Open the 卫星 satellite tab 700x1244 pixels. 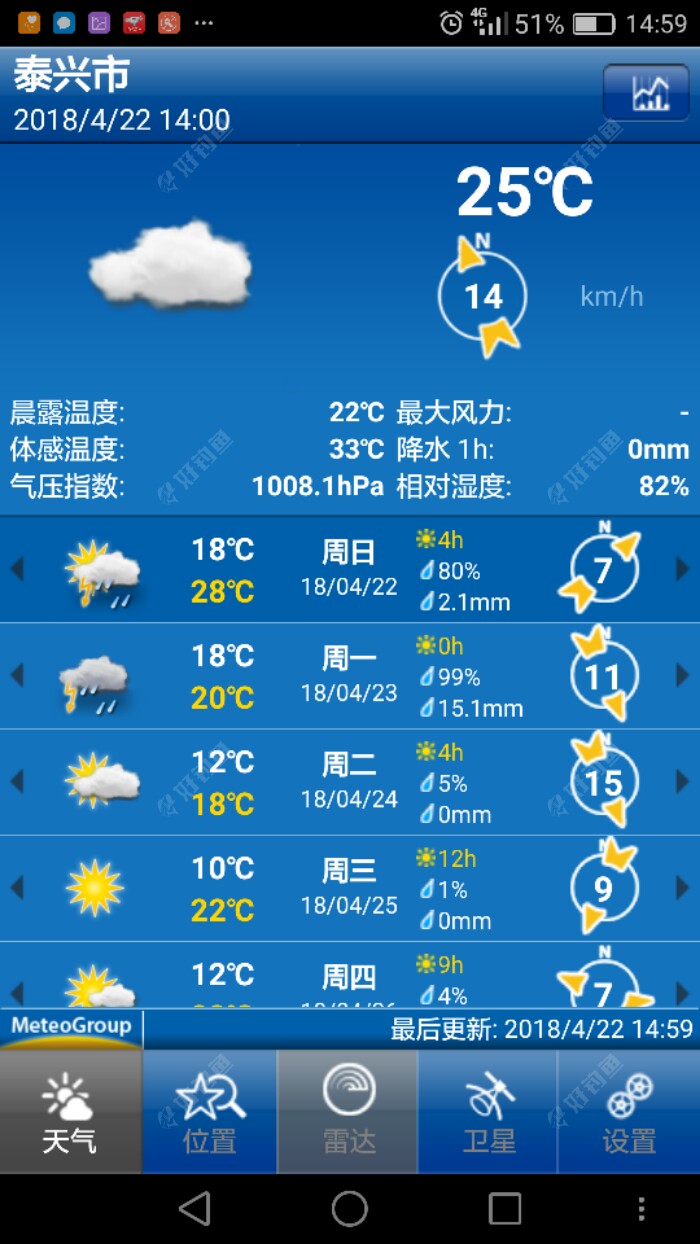pos(489,1112)
